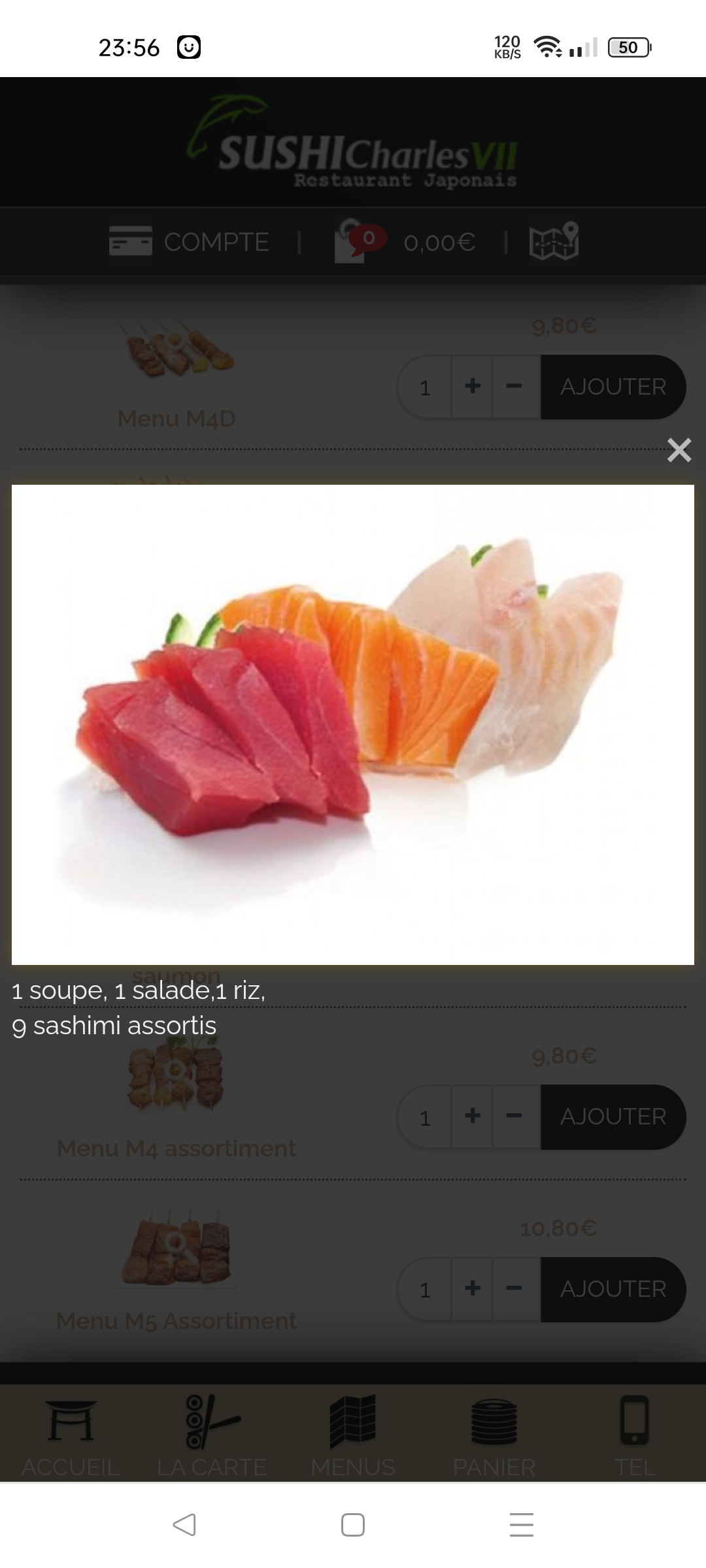The image size is (706, 1568).
Task: Increase quantity for Menu M4 assortiment
Action: [x=473, y=1117]
